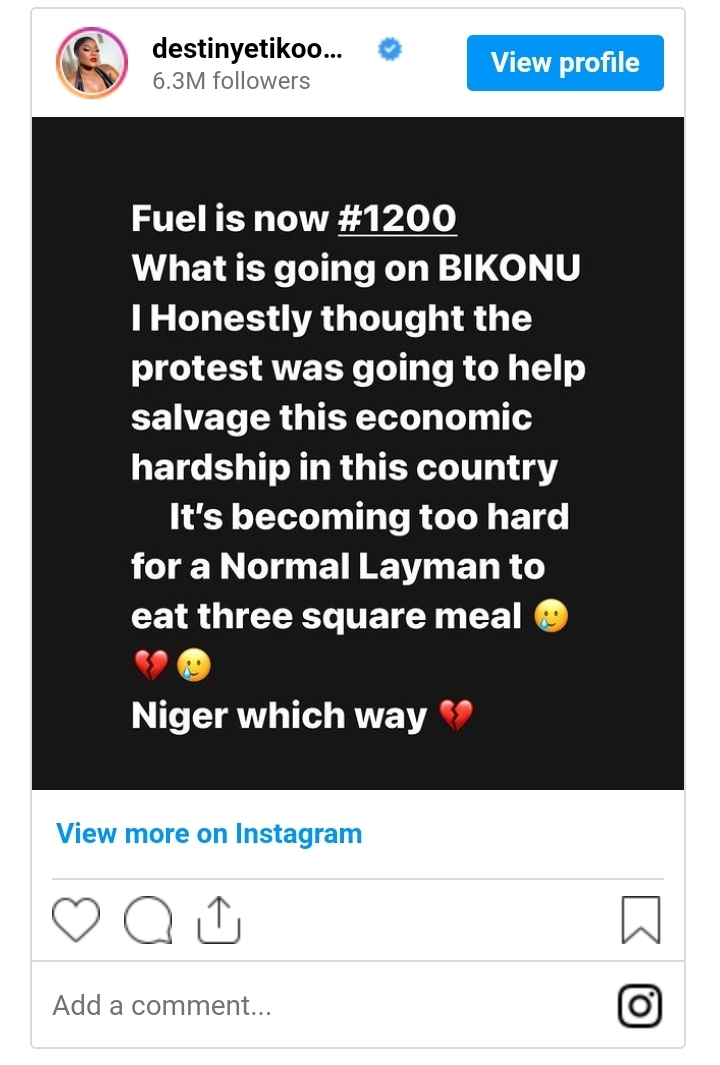The height and width of the screenshot is (1065, 720).
Task: Click the View profile button
Action: point(565,62)
